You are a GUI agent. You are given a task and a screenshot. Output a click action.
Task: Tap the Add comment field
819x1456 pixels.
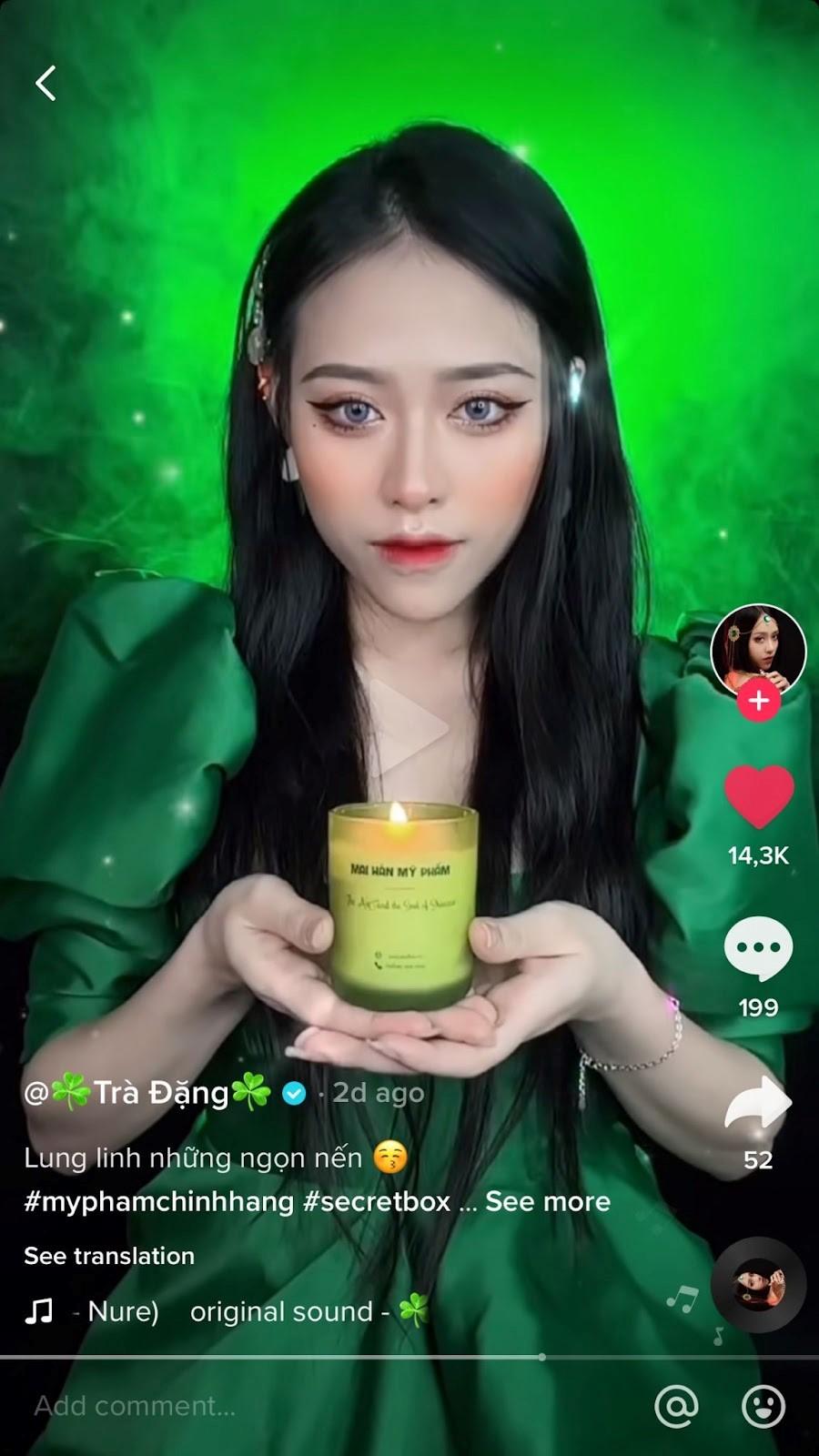point(273,1406)
